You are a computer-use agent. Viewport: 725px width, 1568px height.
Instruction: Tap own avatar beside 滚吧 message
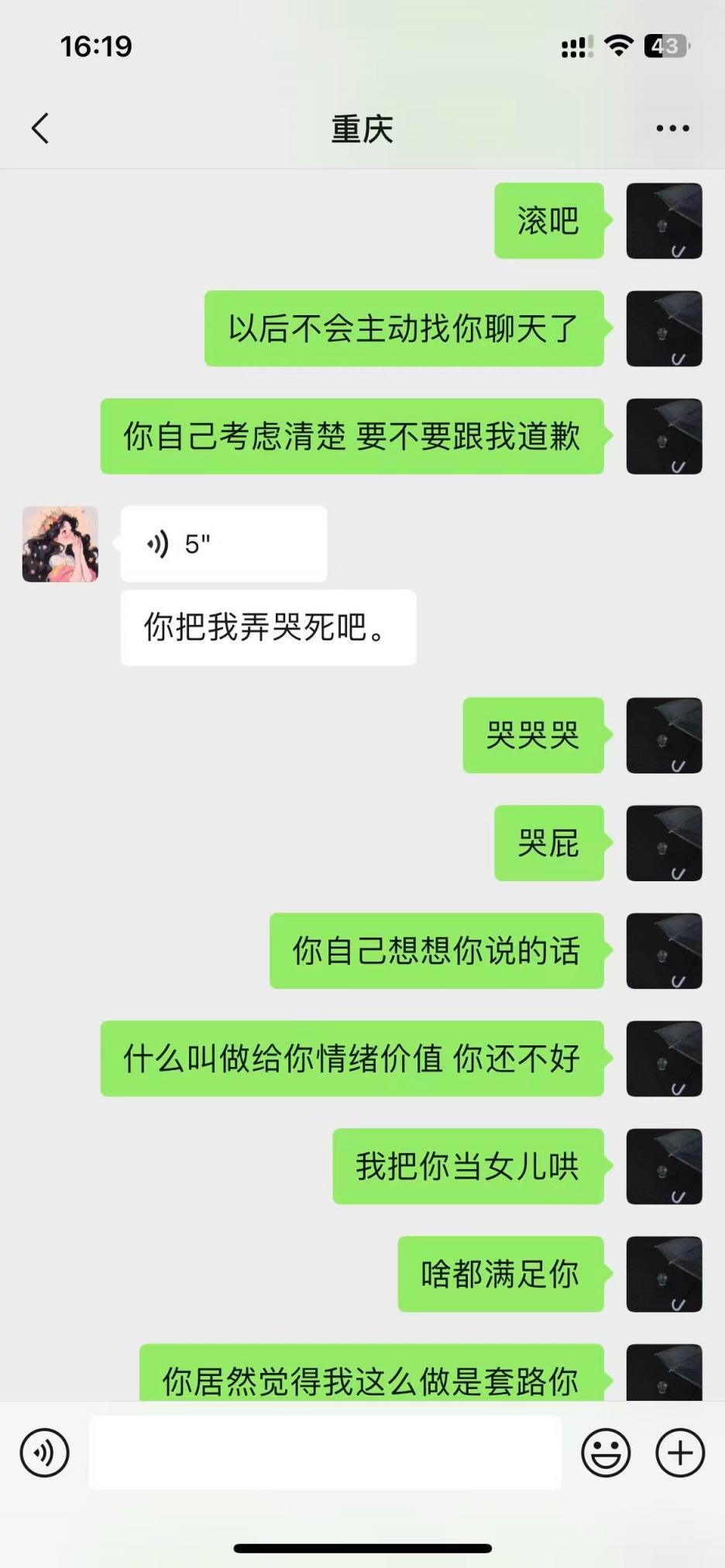coord(664,221)
